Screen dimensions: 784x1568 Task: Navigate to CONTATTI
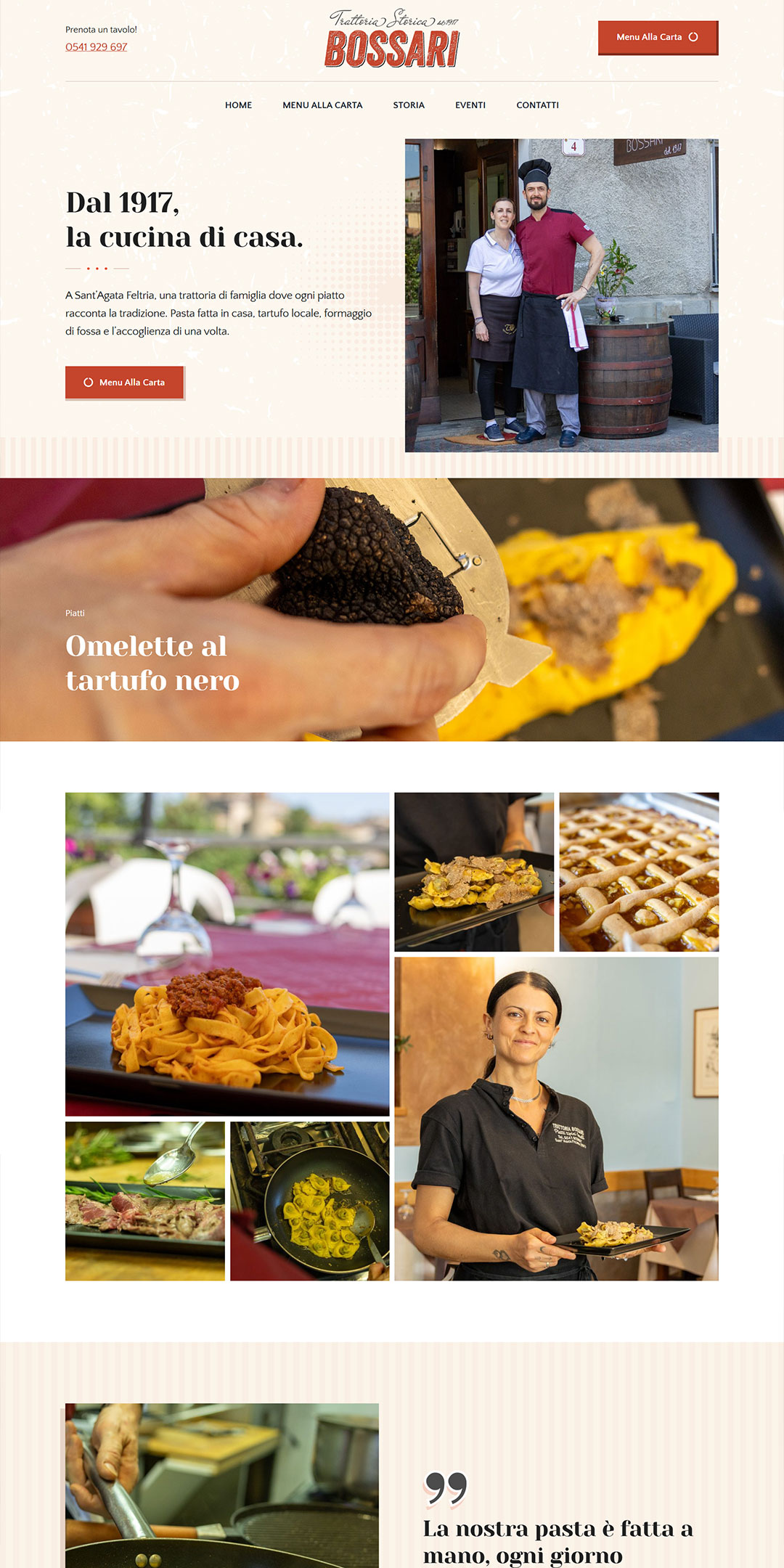537,105
